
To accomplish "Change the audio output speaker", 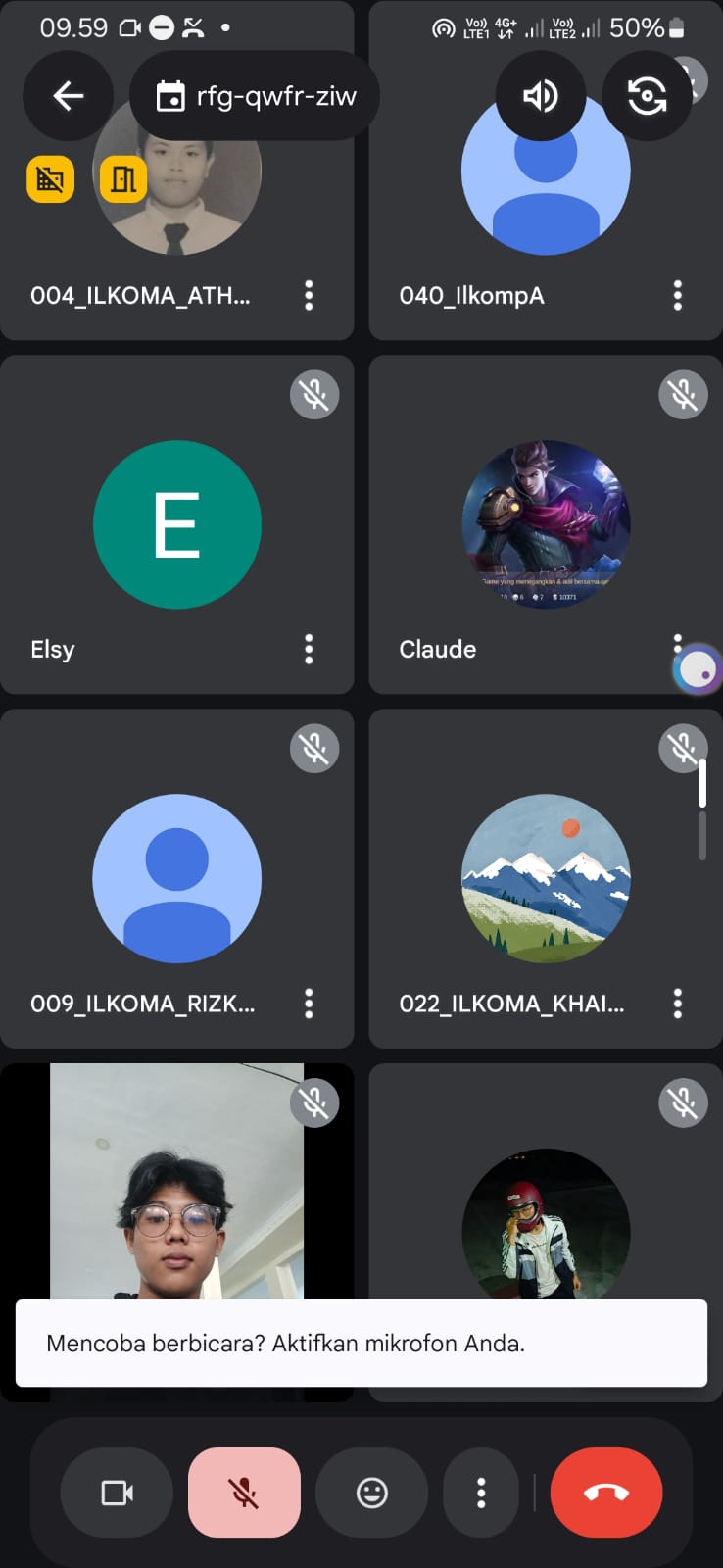I will pyautogui.click(x=540, y=96).
